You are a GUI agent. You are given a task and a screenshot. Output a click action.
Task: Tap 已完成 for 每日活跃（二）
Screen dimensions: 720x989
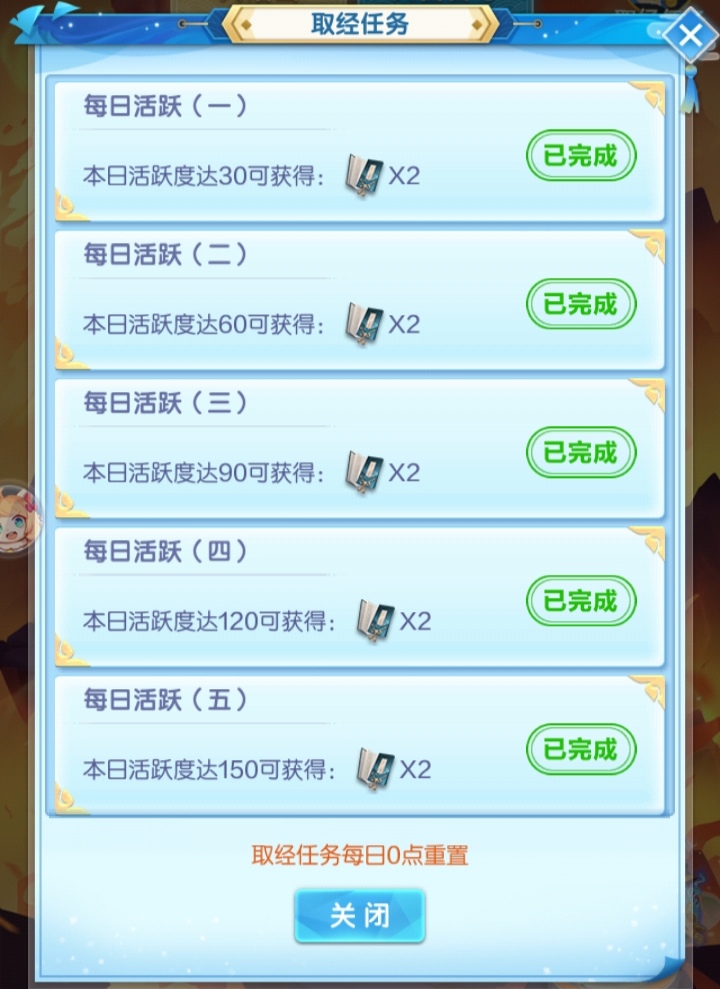click(581, 304)
